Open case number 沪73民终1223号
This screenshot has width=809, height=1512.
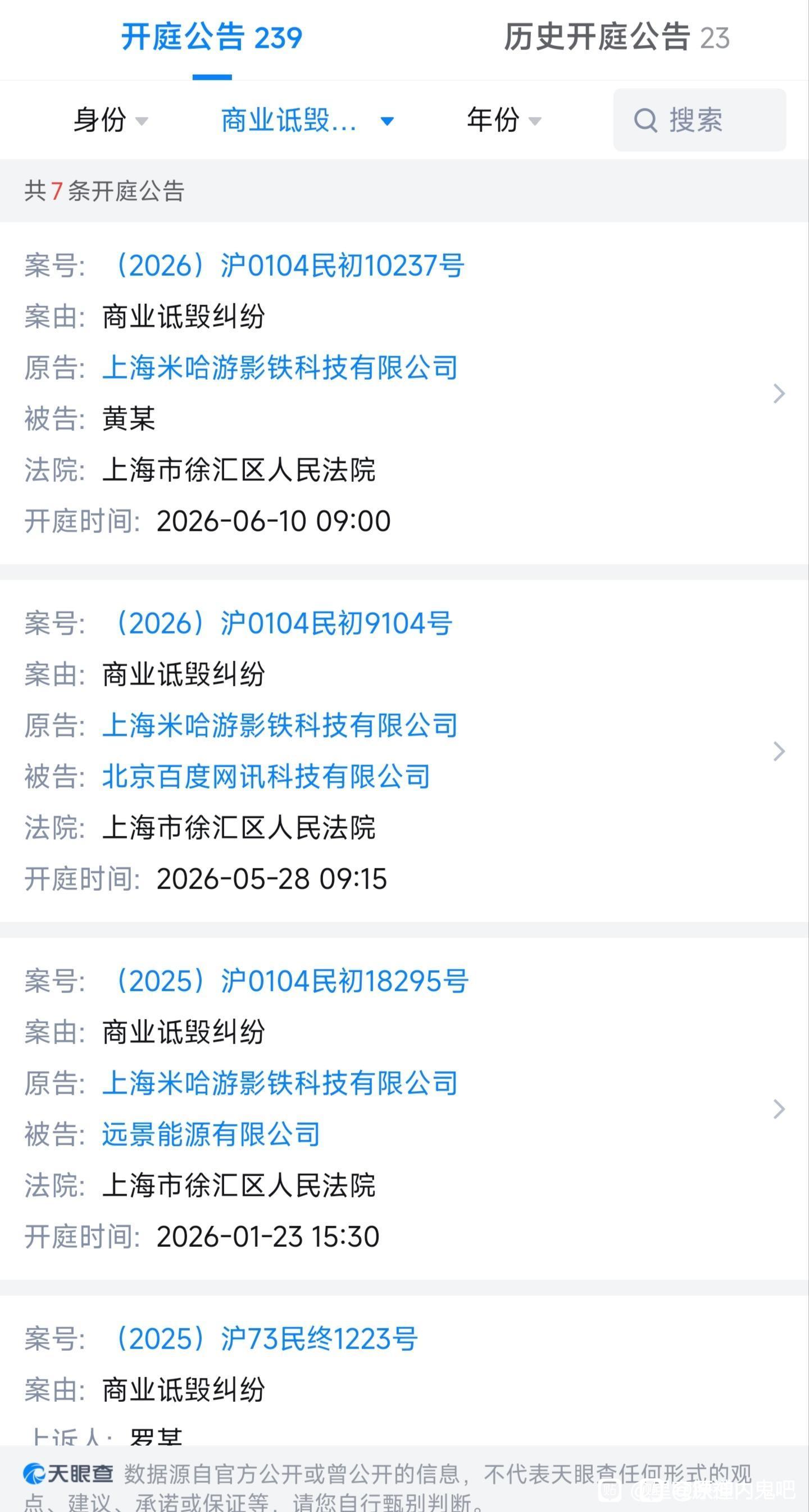262,1339
